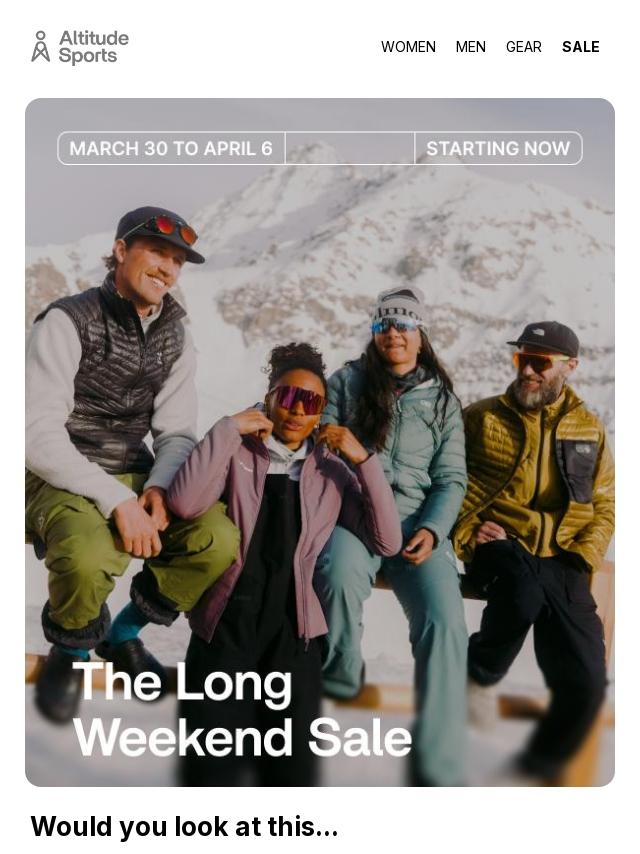Open the WOMEN category link

[x=408, y=47]
